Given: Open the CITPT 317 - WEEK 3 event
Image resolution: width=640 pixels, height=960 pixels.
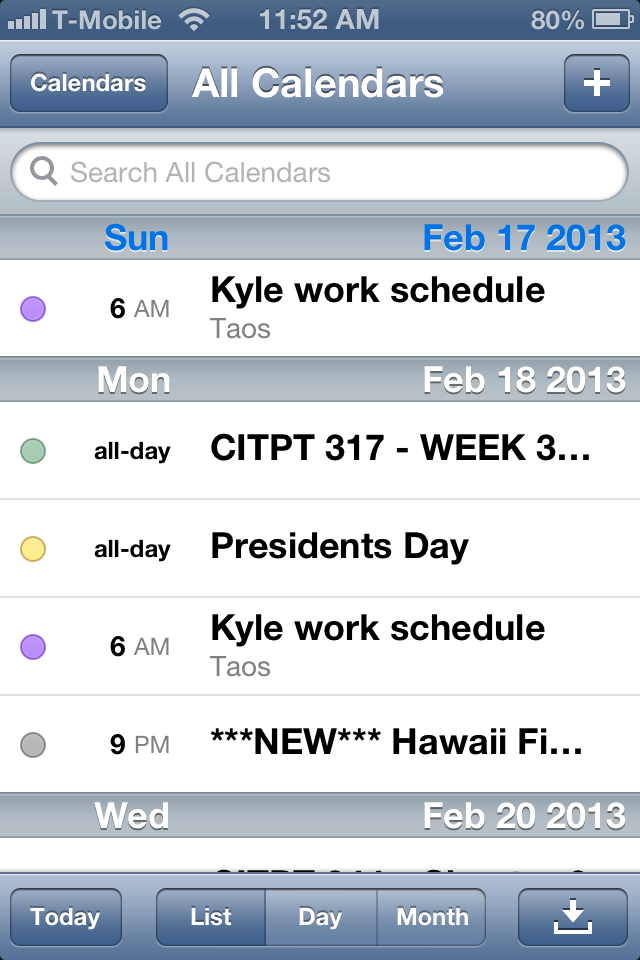Looking at the screenshot, I should point(400,450).
